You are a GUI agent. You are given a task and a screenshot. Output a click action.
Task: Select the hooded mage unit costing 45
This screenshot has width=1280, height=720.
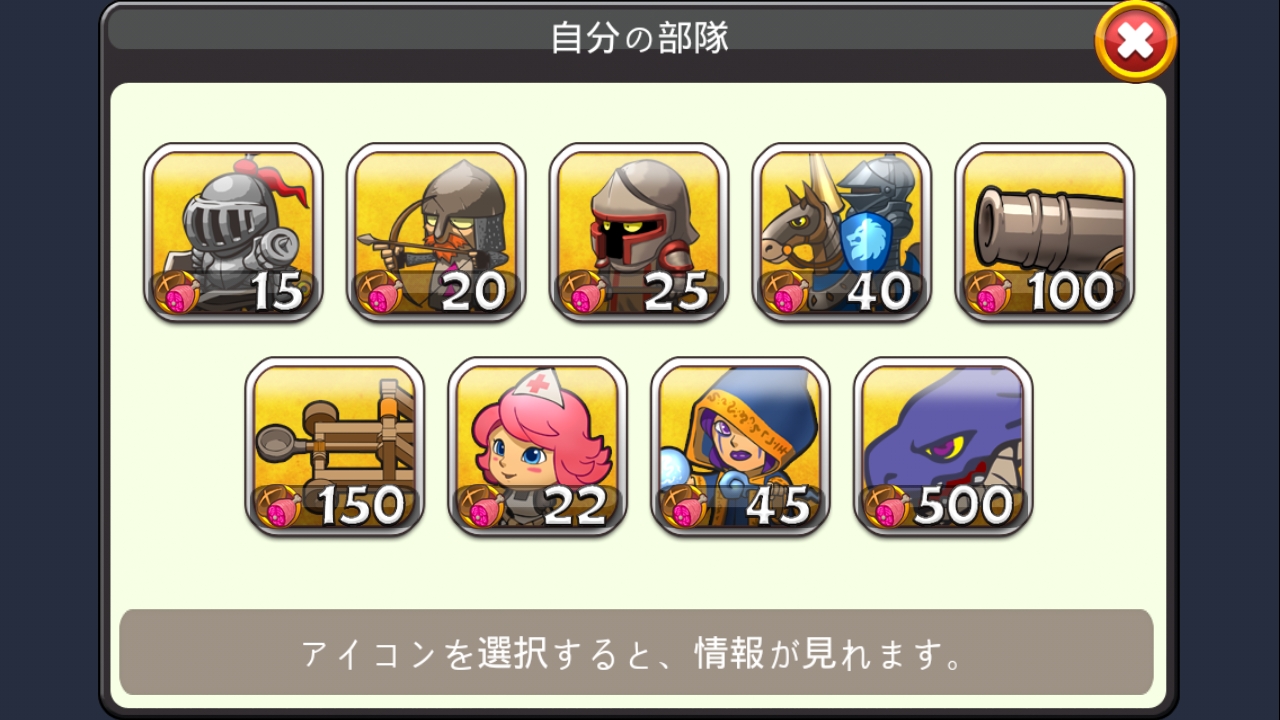[741, 446]
